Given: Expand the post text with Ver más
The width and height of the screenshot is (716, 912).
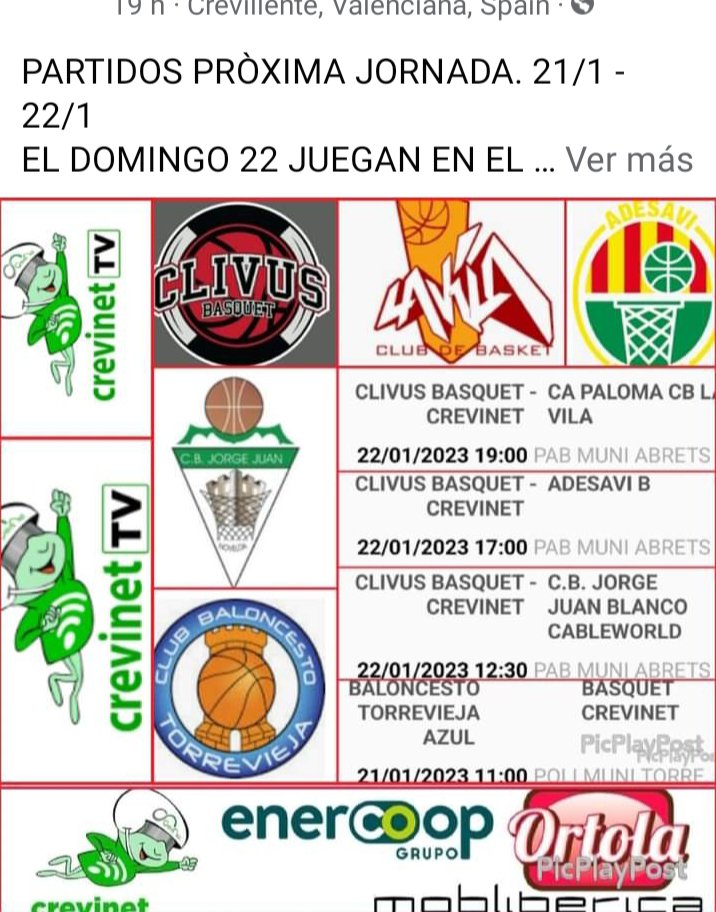Looking at the screenshot, I should [x=629, y=160].
